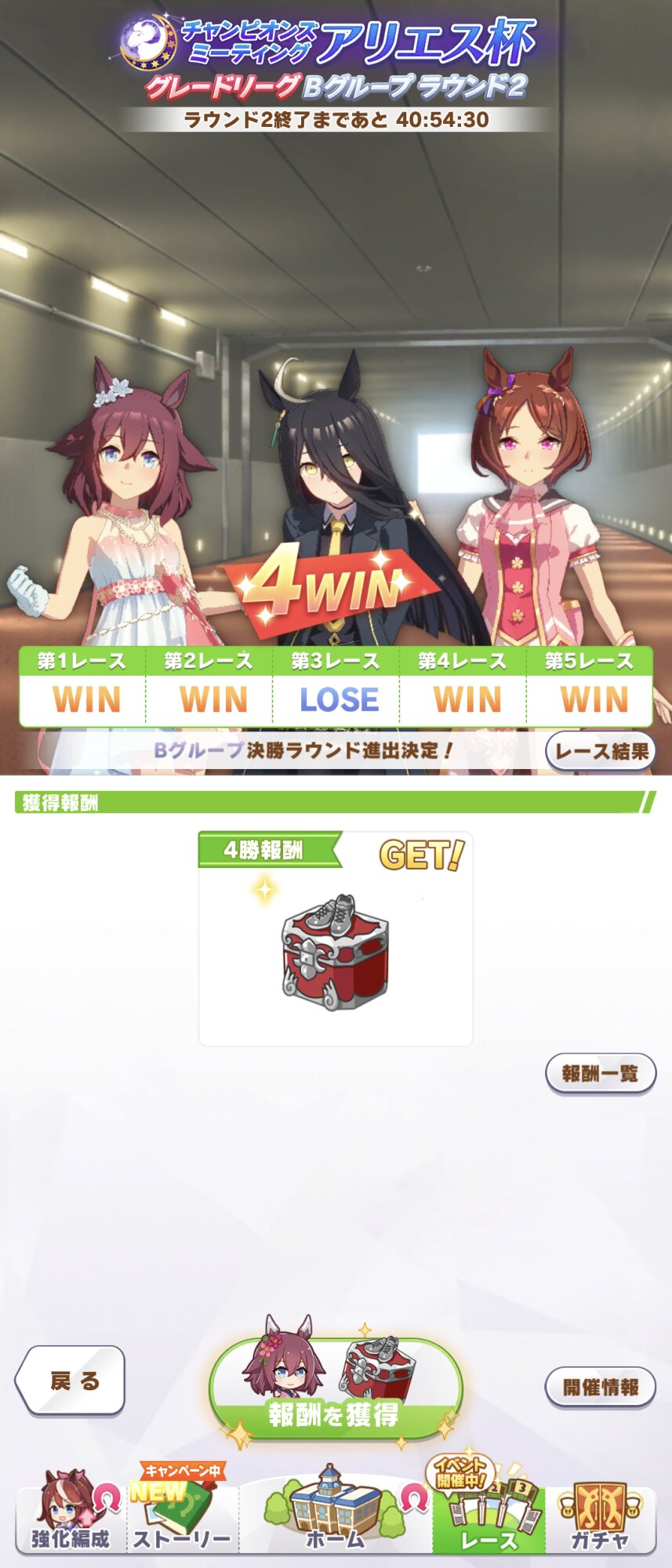Open the レース結果 race results button
This screenshot has height=1568, width=672.
coord(601,751)
